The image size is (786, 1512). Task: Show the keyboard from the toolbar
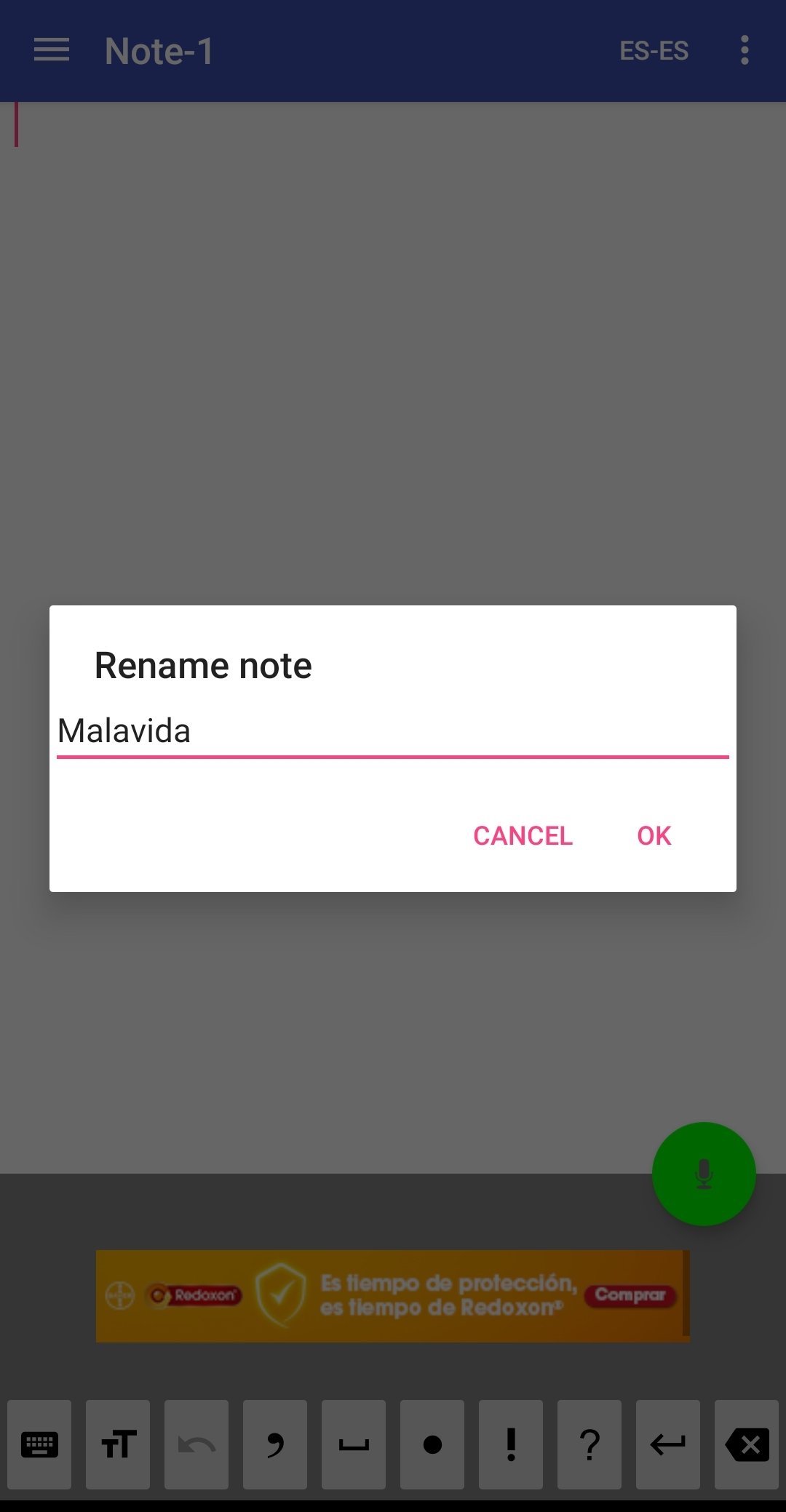[x=39, y=1444]
